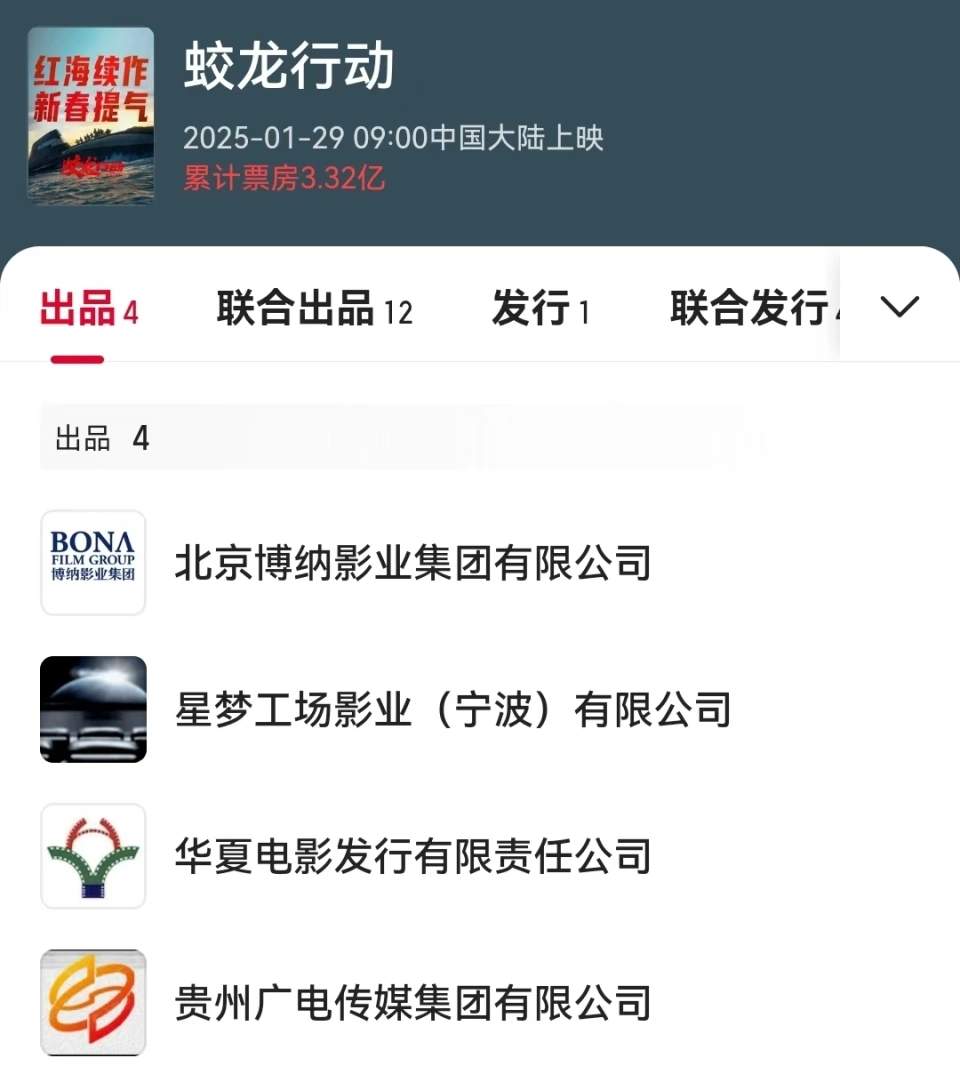The image size is (960, 1082).
Task: Open the 蛟龙行动 movie poster
Action: pos(91,116)
